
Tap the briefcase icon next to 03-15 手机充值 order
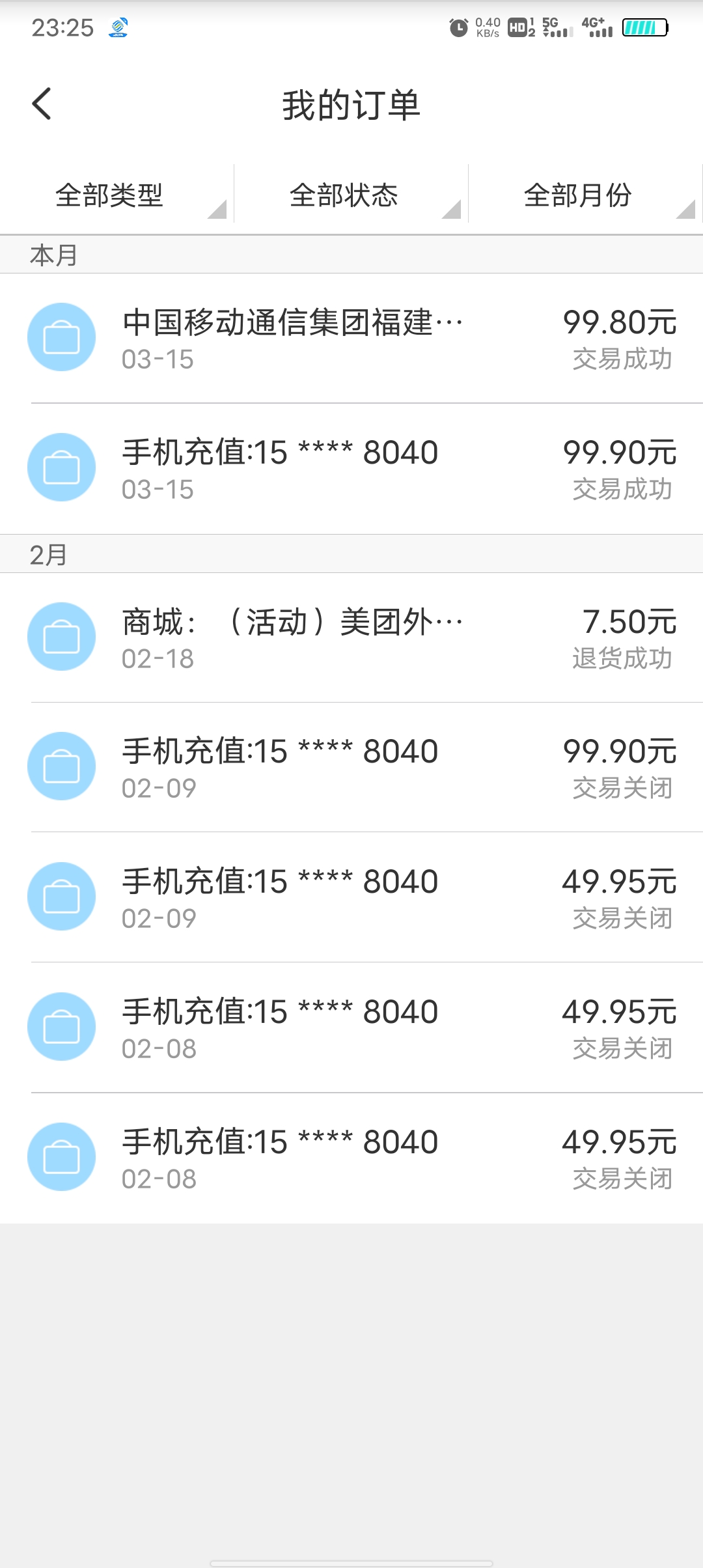62,467
